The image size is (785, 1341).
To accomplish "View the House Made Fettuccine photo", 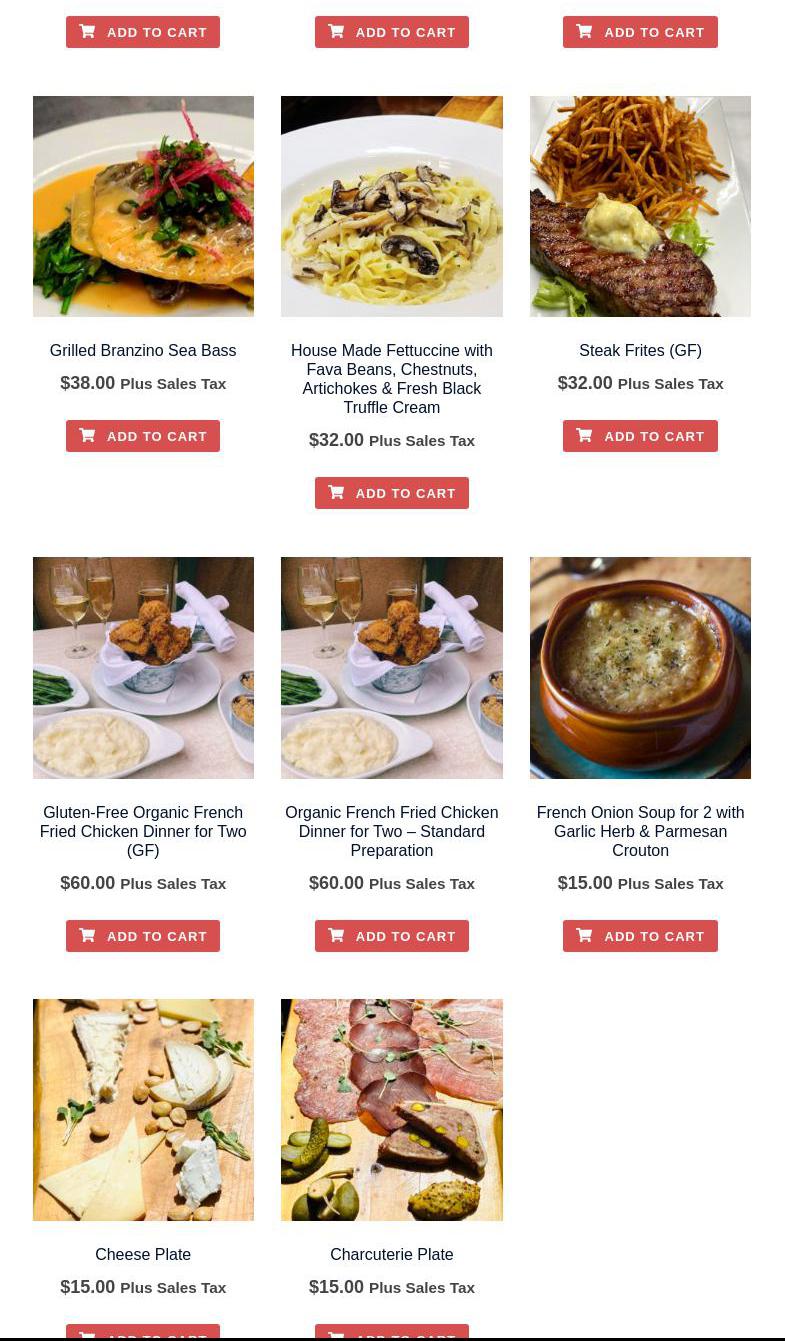I will point(391,206).
